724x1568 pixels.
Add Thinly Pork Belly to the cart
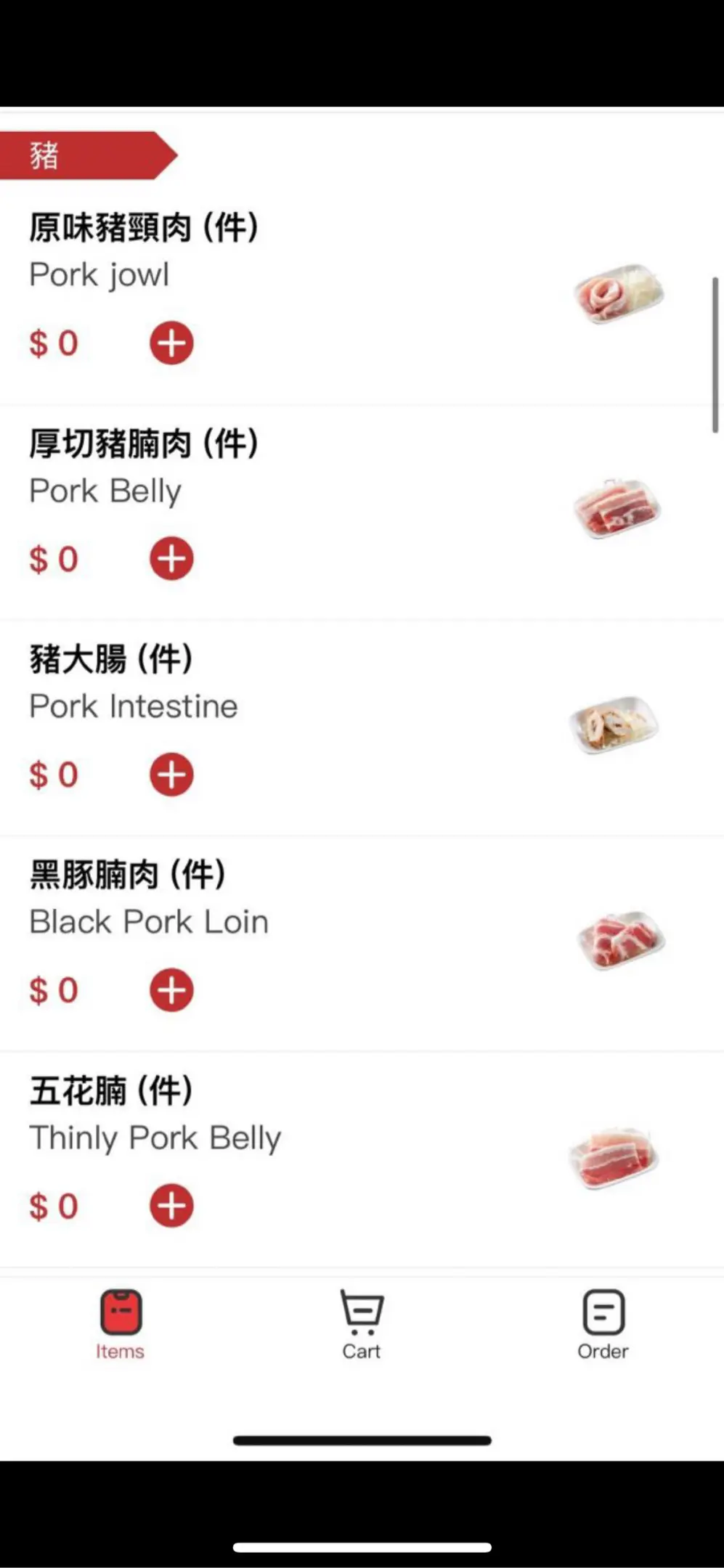click(x=171, y=1206)
